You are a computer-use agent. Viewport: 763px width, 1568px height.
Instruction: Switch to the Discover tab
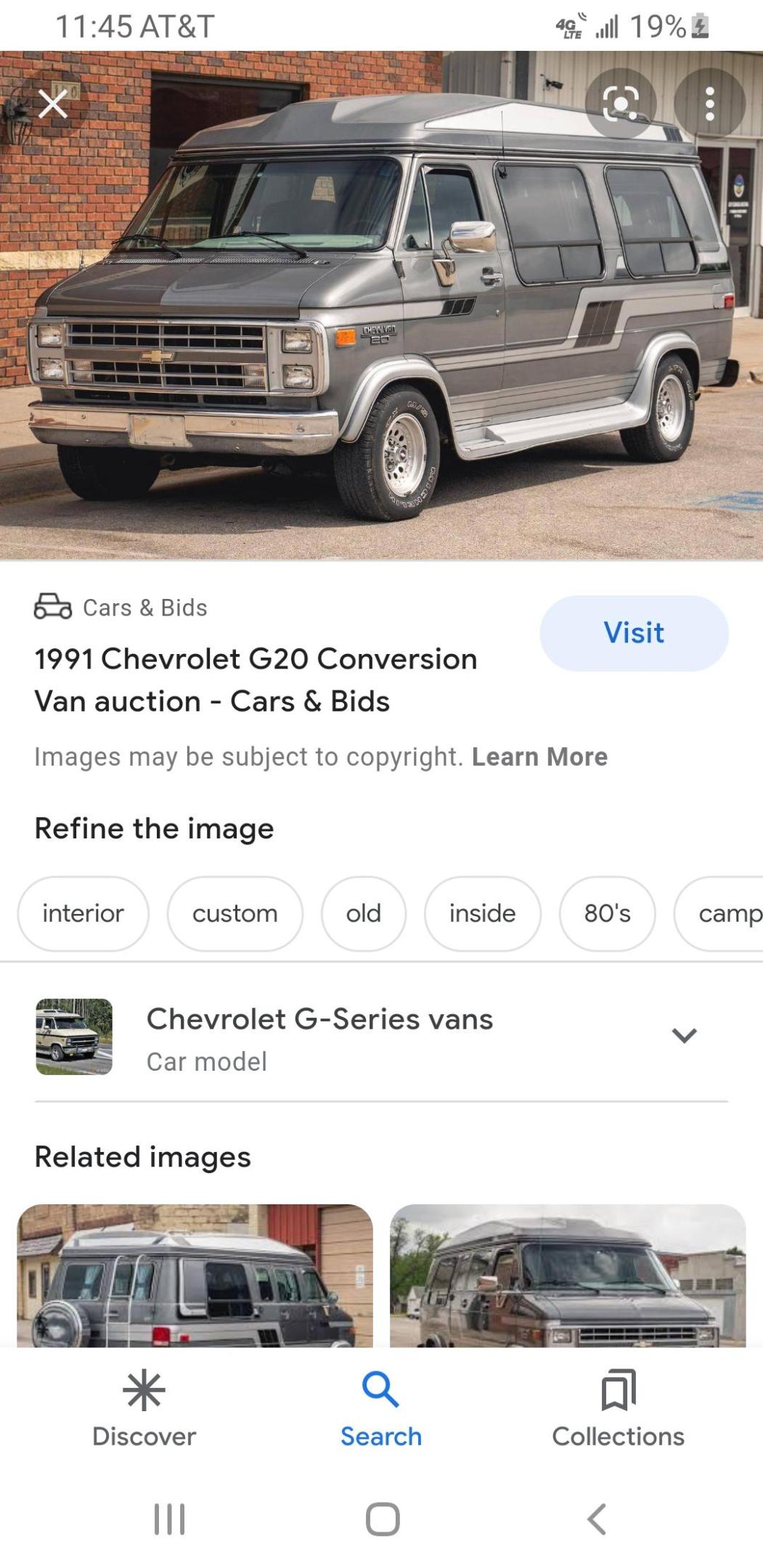(x=144, y=1408)
